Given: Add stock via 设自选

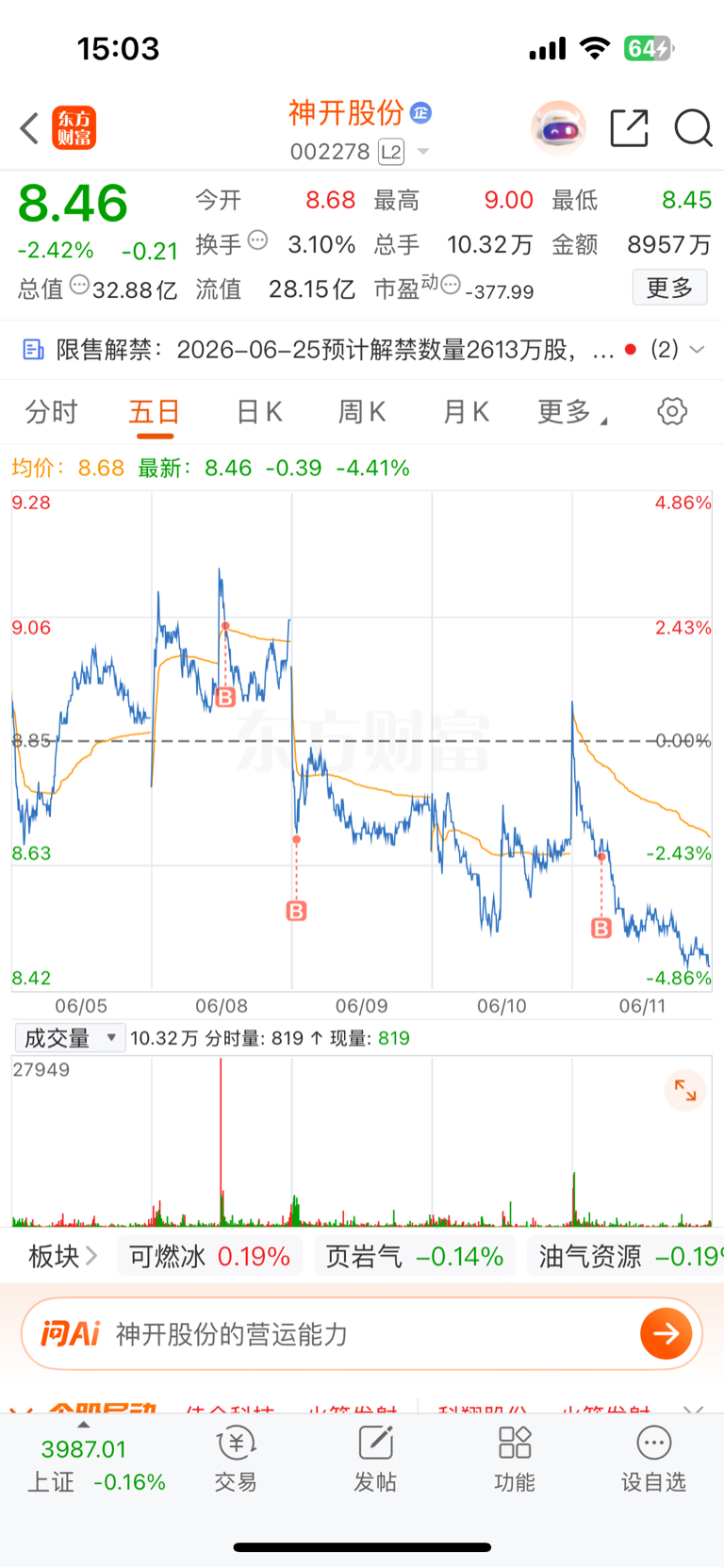Looking at the screenshot, I should (653, 1460).
